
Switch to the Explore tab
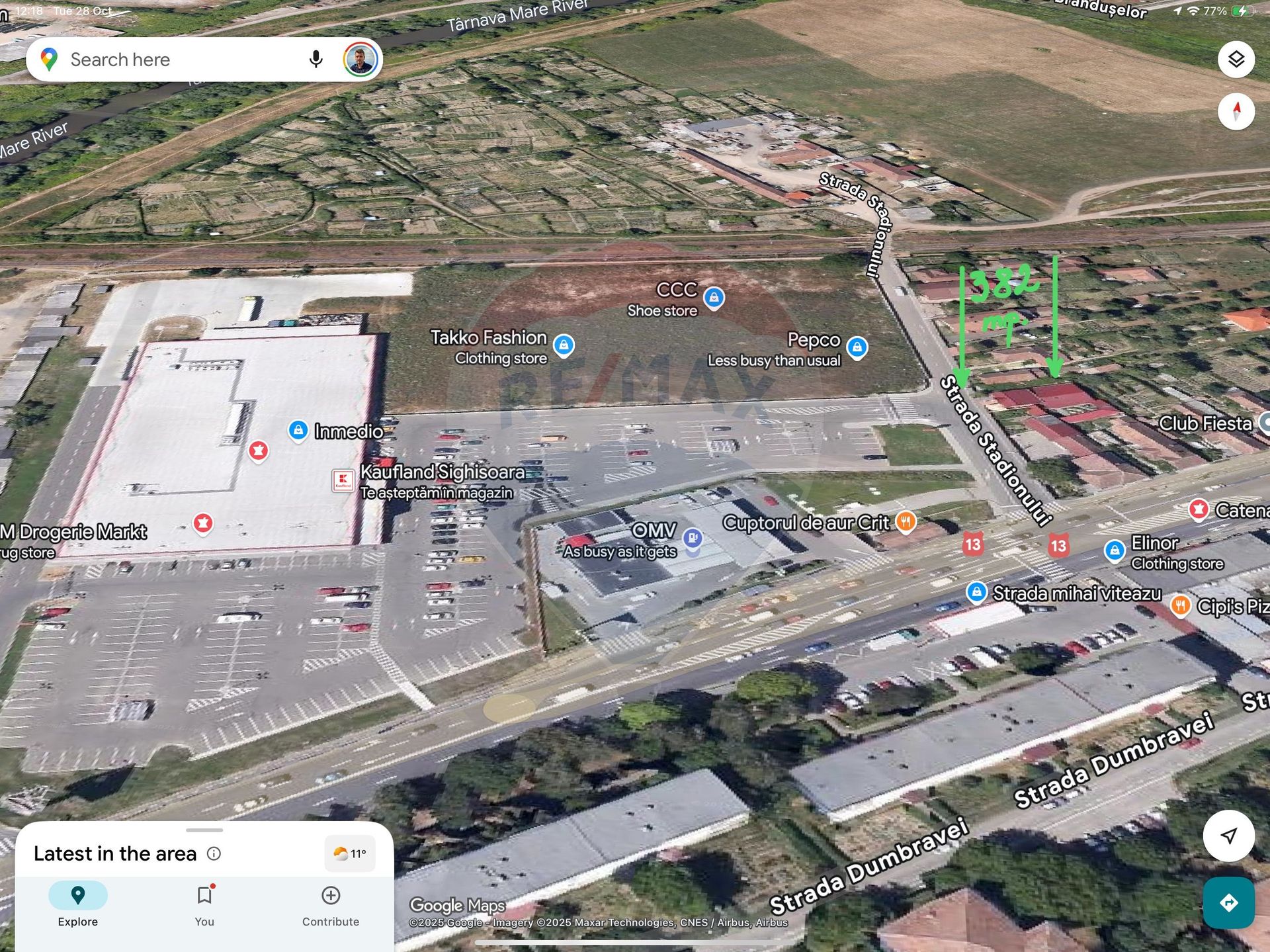(77, 904)
